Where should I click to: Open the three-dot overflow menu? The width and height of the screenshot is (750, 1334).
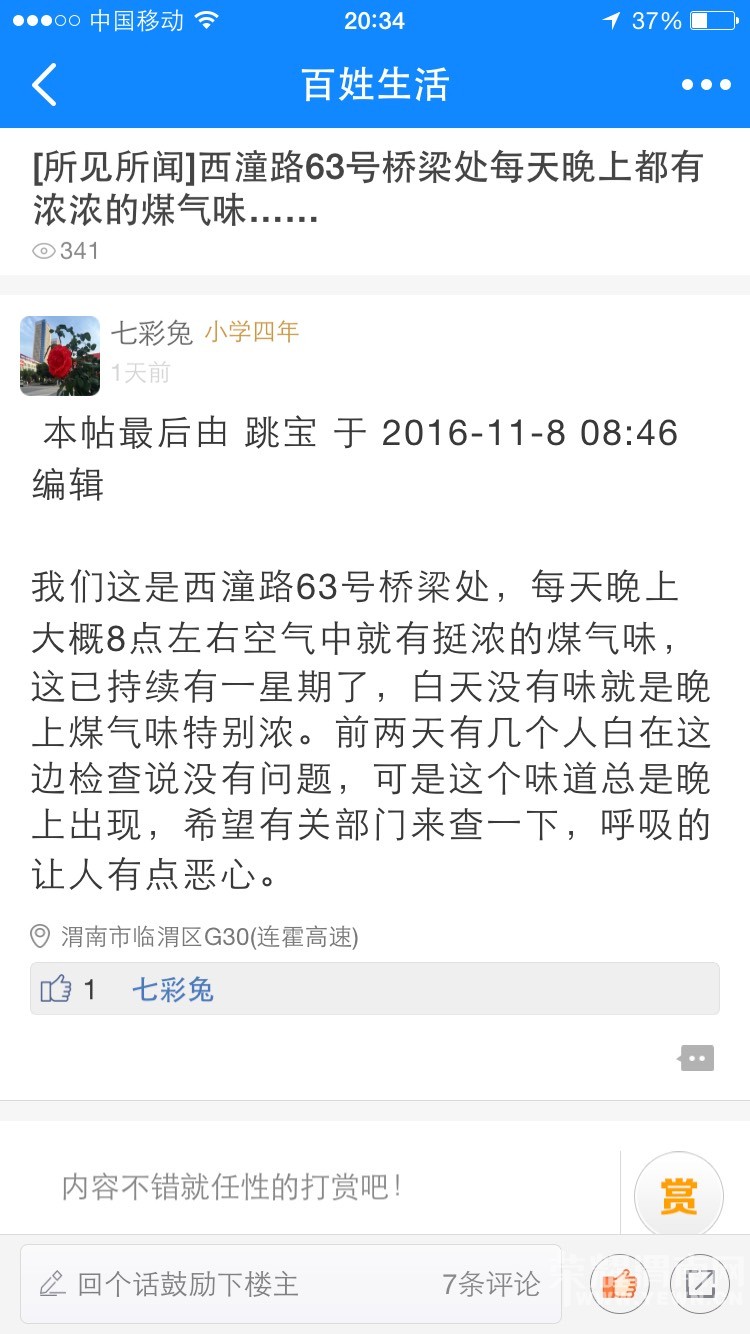click(706, 85)
